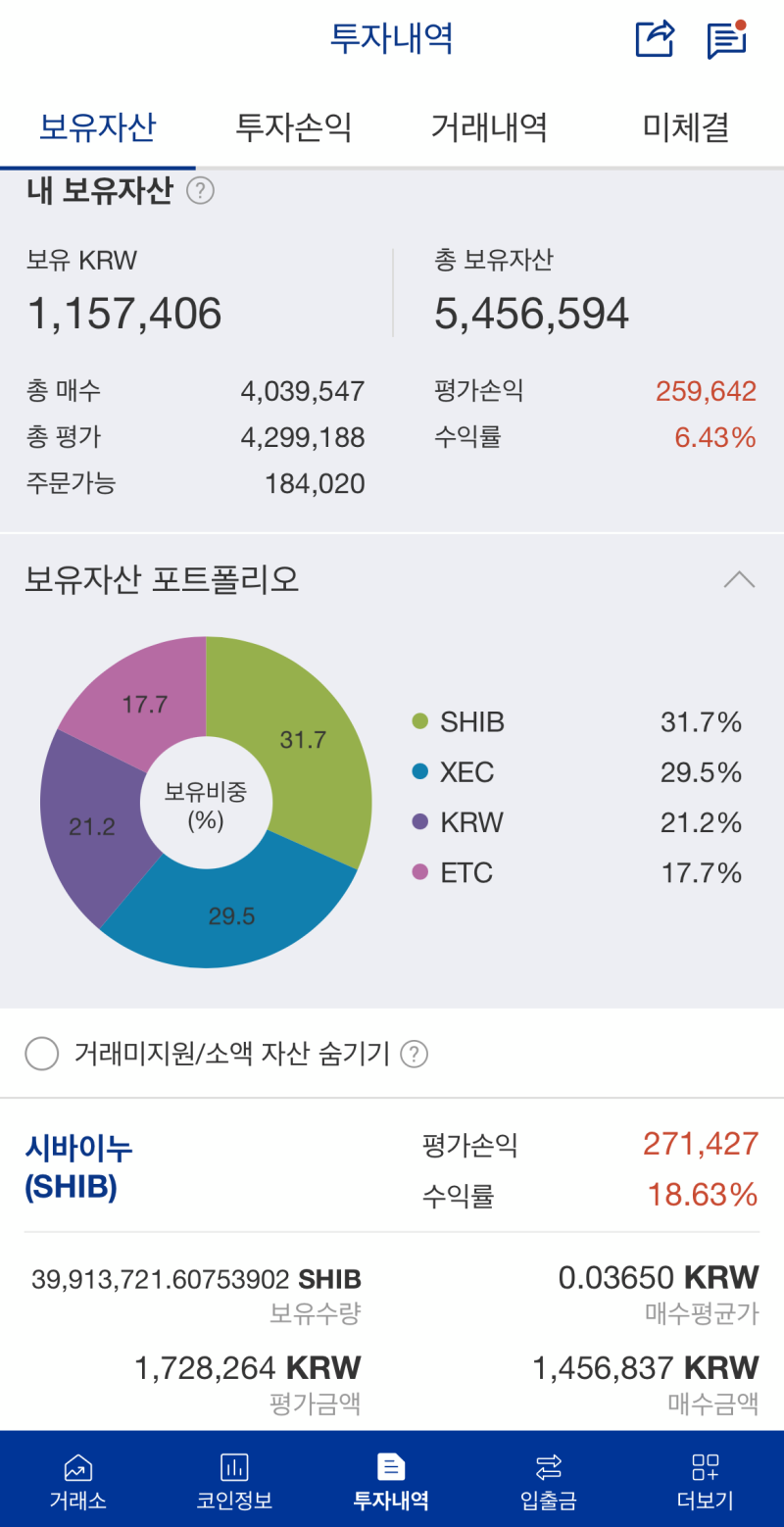784x1527 pixels.
Task: Tap the SHIB legend entry beside the chart
Action: (467, 722)
